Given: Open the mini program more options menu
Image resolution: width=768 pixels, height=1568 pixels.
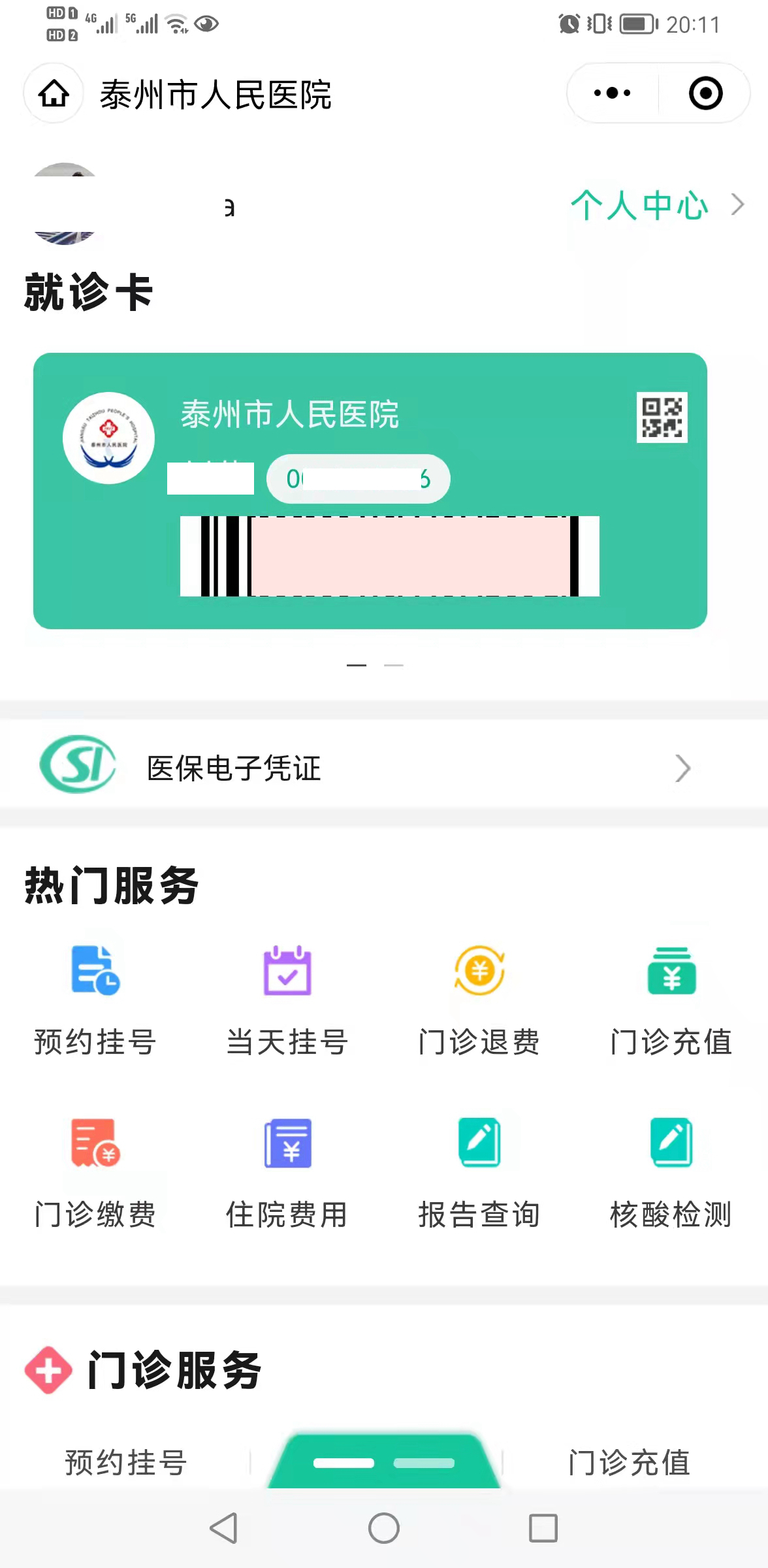Looking at the screenshot, I should tap(612, 93).
